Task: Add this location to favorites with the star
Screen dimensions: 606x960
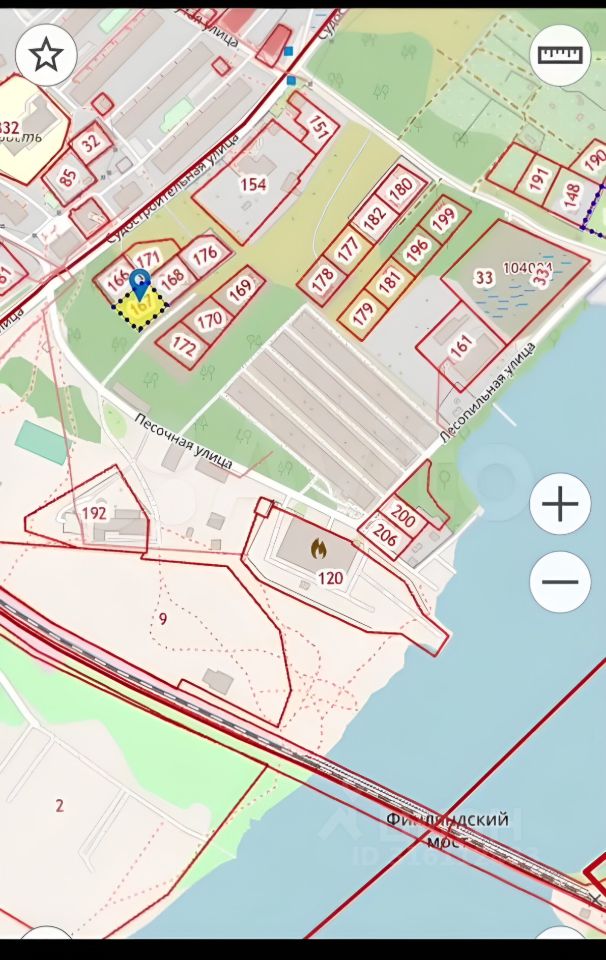Action: pos(46,54)
